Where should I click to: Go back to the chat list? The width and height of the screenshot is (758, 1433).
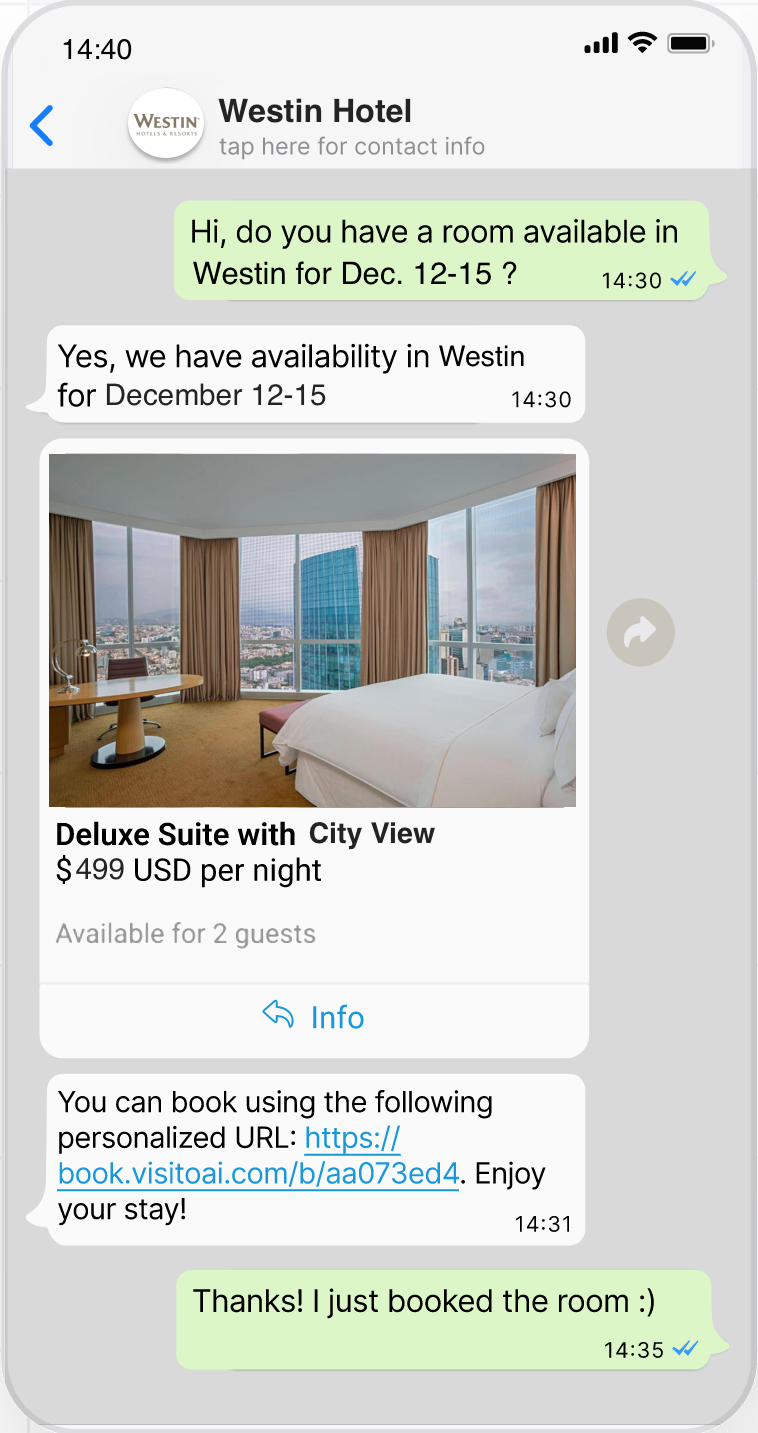tap(42, 126)
